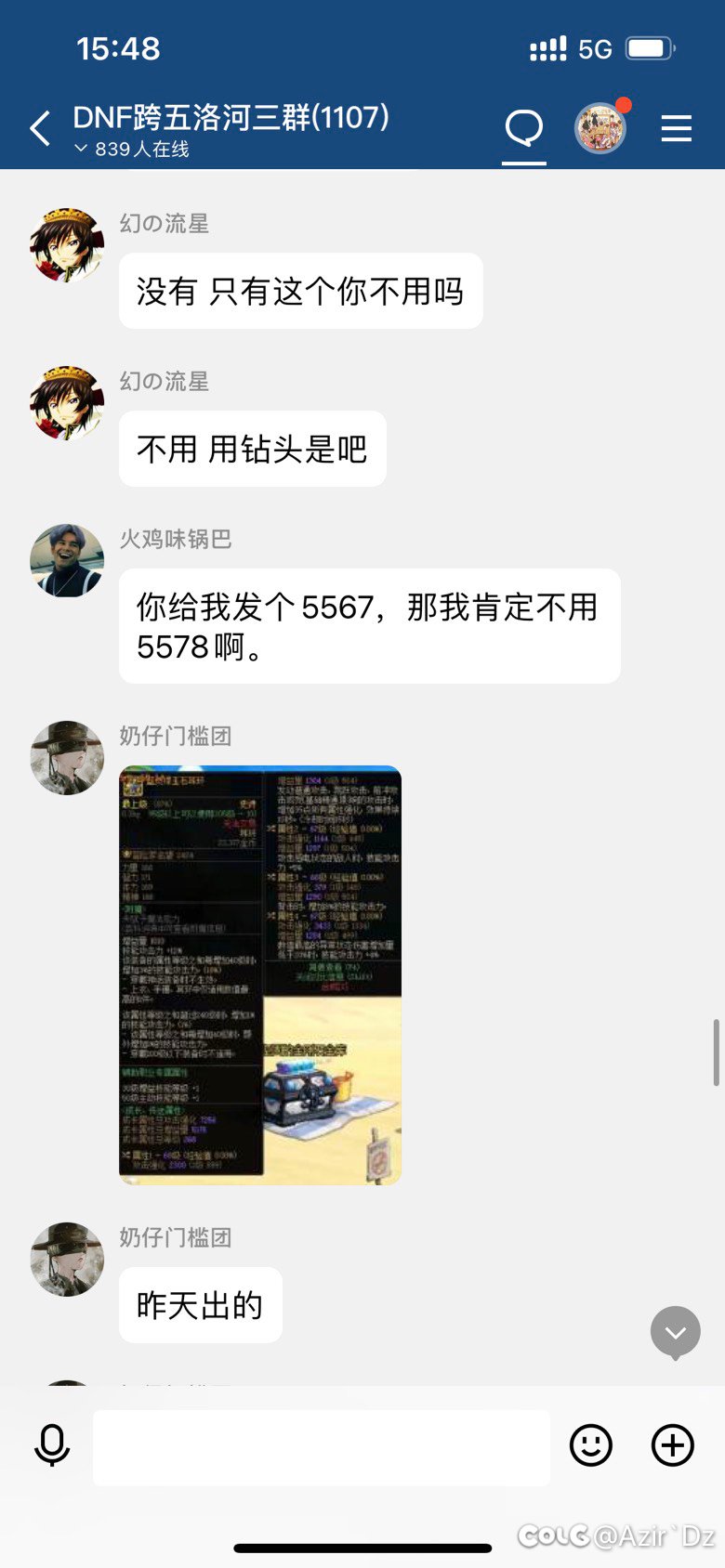
Task: Go back from the group chat
Action: [x=40, y=129]
